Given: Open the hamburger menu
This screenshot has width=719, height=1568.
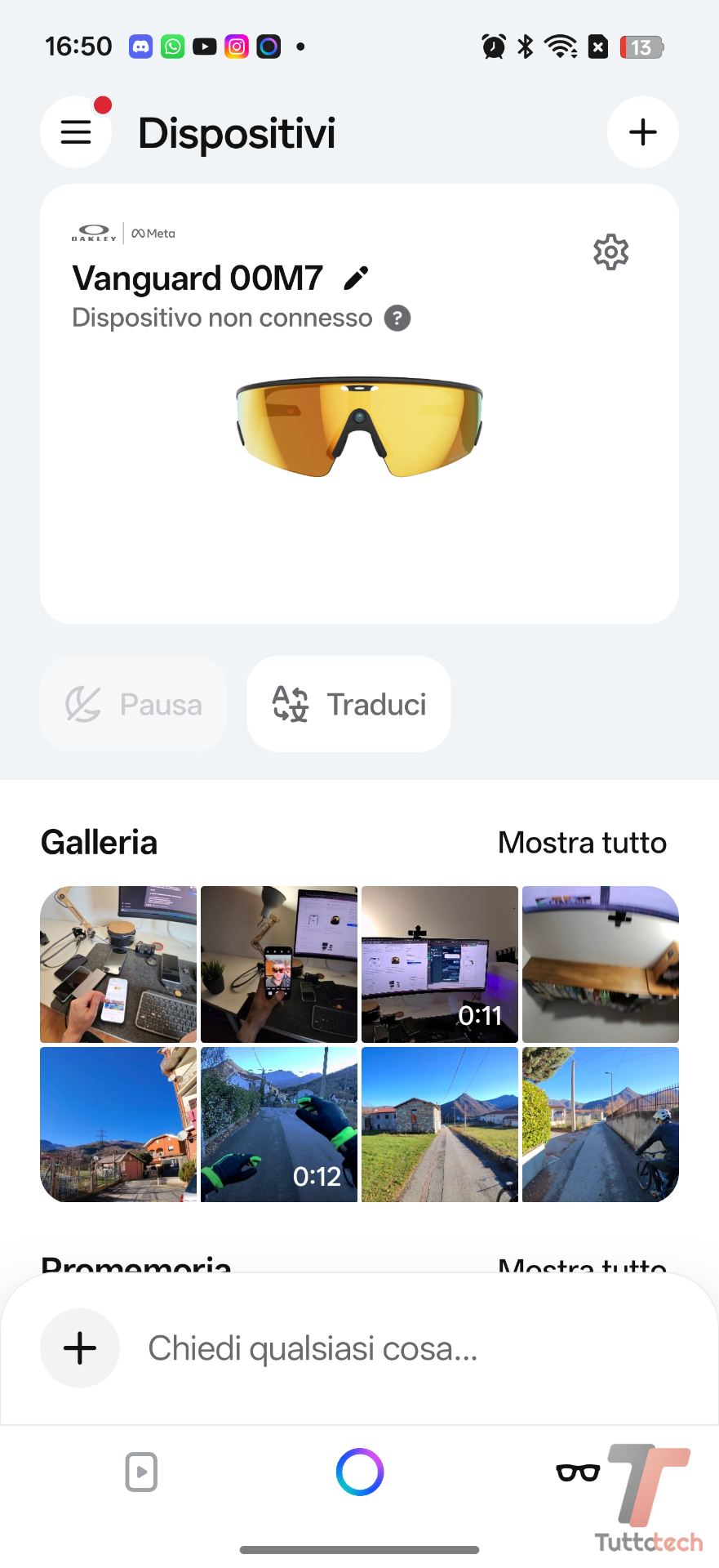Looking at the screenshot, I should (76, 132).
